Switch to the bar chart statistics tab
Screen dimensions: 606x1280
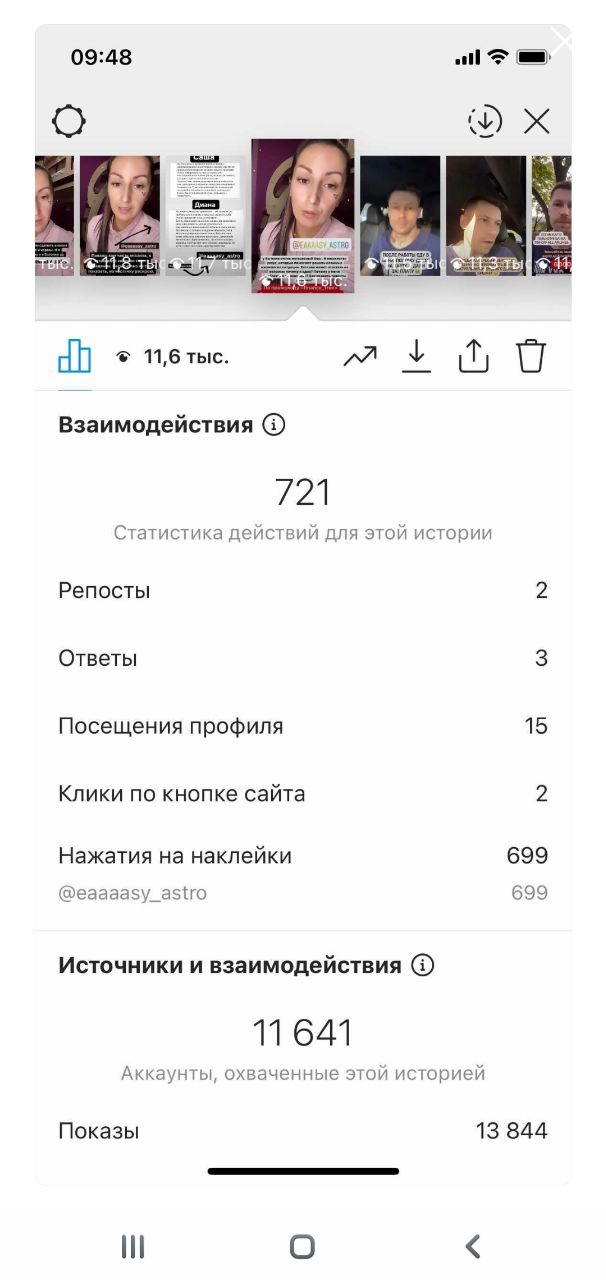pos(75,356)
